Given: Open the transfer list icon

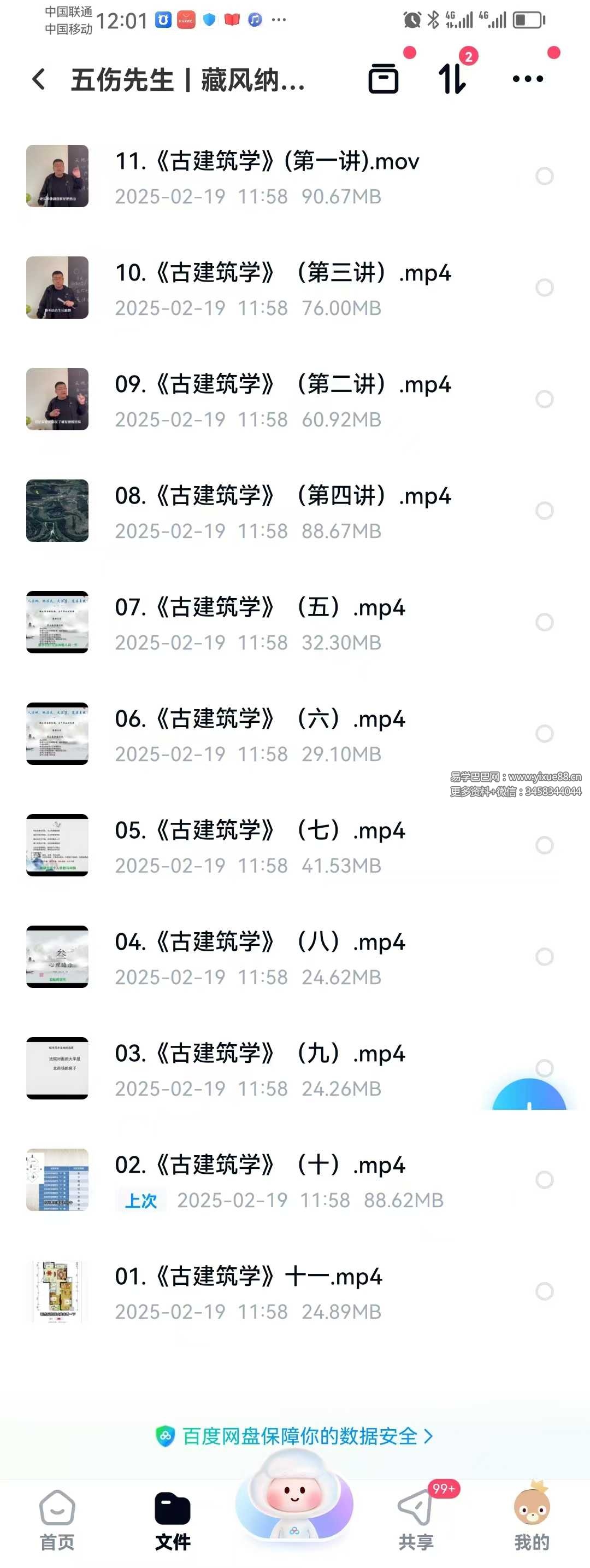Looking at the screenshot, I should pos(452,79).
